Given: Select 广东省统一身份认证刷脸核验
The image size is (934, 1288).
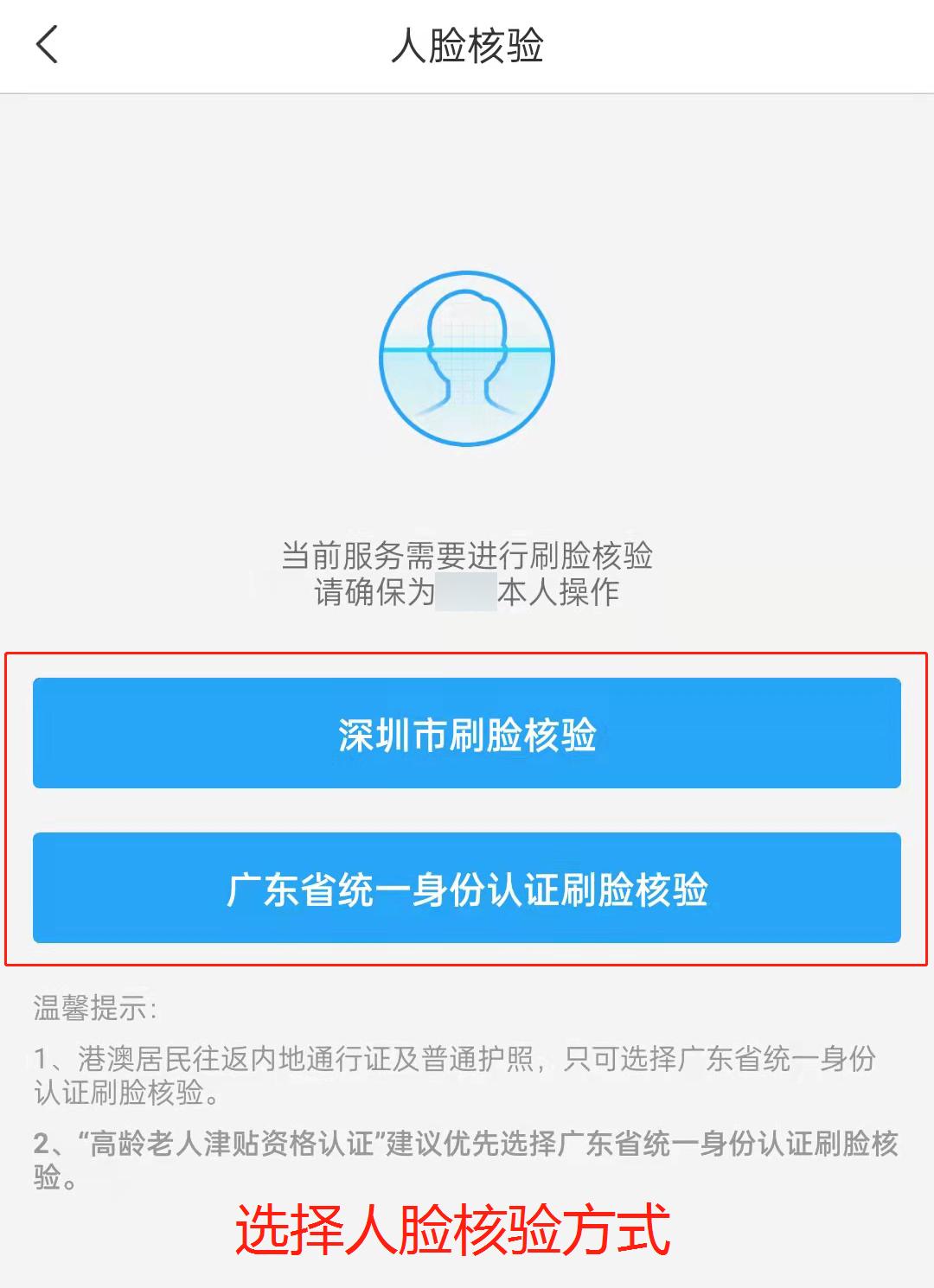Looking at the screenshot, I should point(467,888).
